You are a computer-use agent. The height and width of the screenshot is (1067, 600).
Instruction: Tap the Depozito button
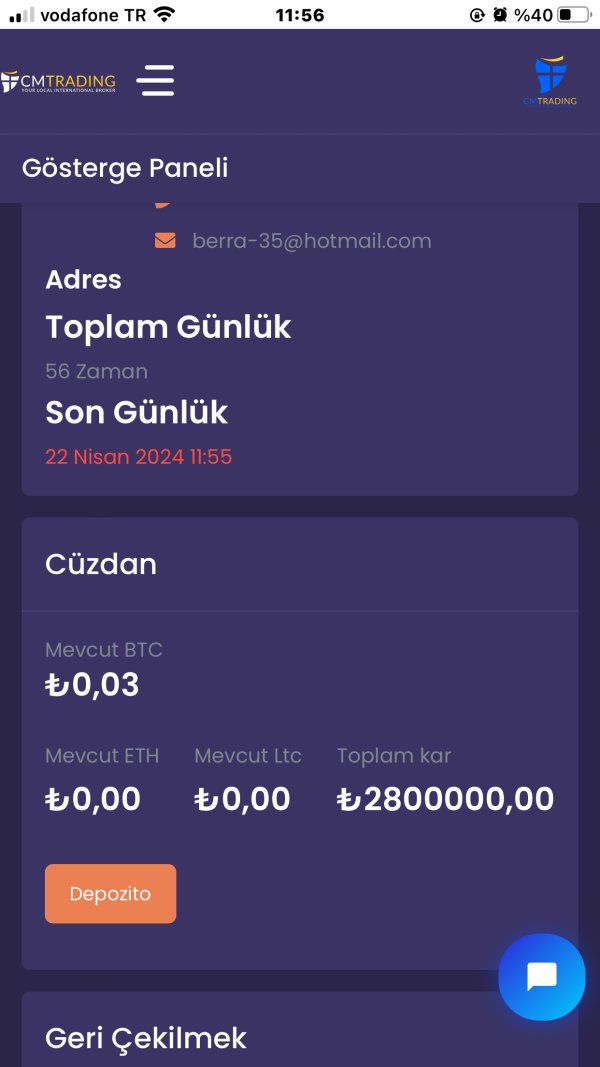click(x=110, y=893)
